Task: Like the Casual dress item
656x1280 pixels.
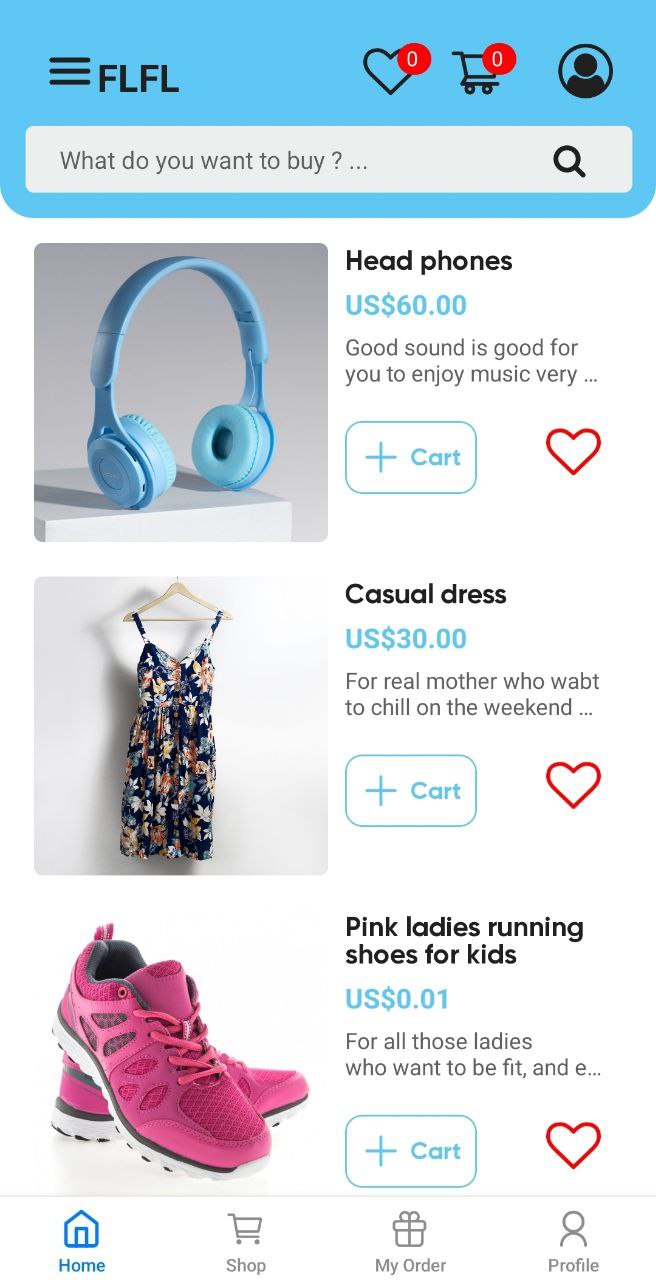Action: pos(573,785)
